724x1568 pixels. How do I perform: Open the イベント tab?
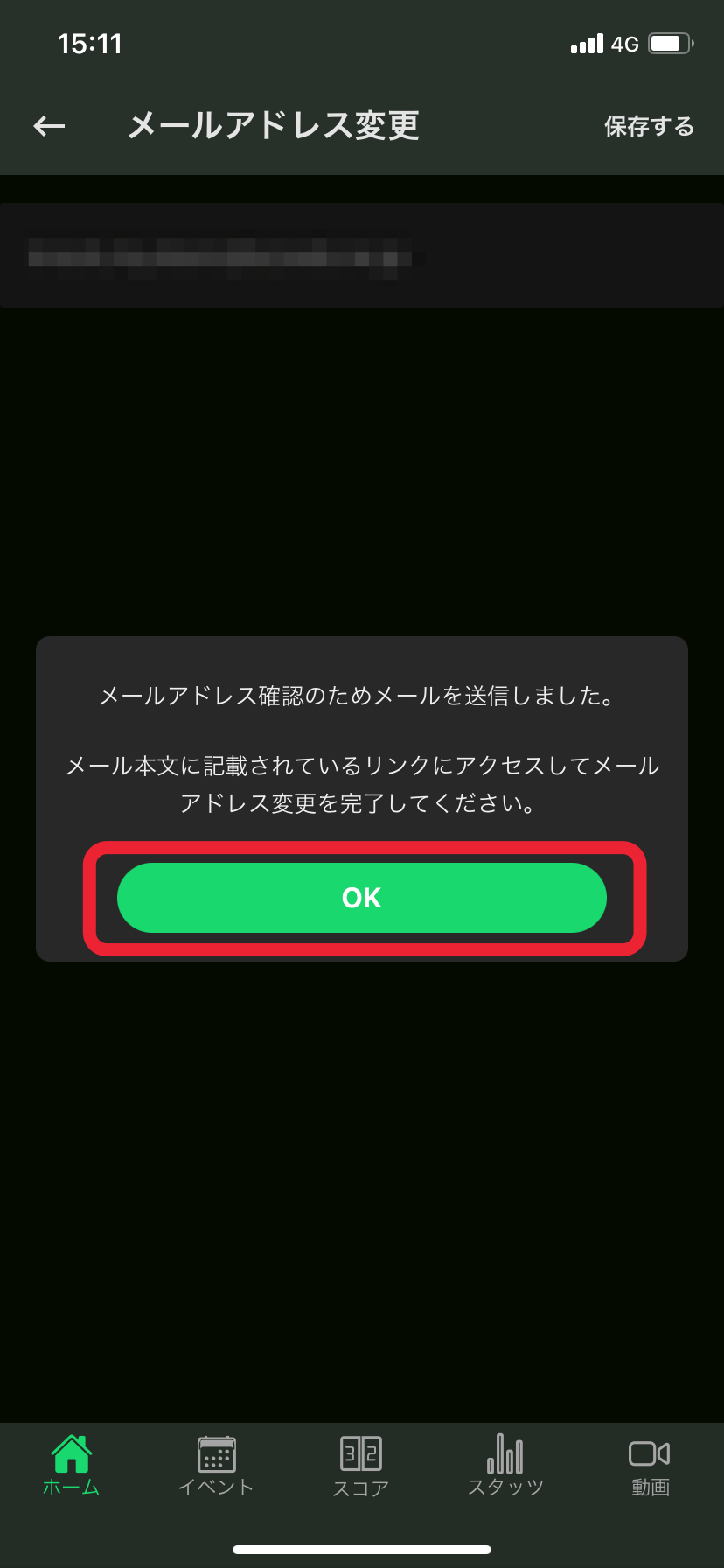(216, 1466)
